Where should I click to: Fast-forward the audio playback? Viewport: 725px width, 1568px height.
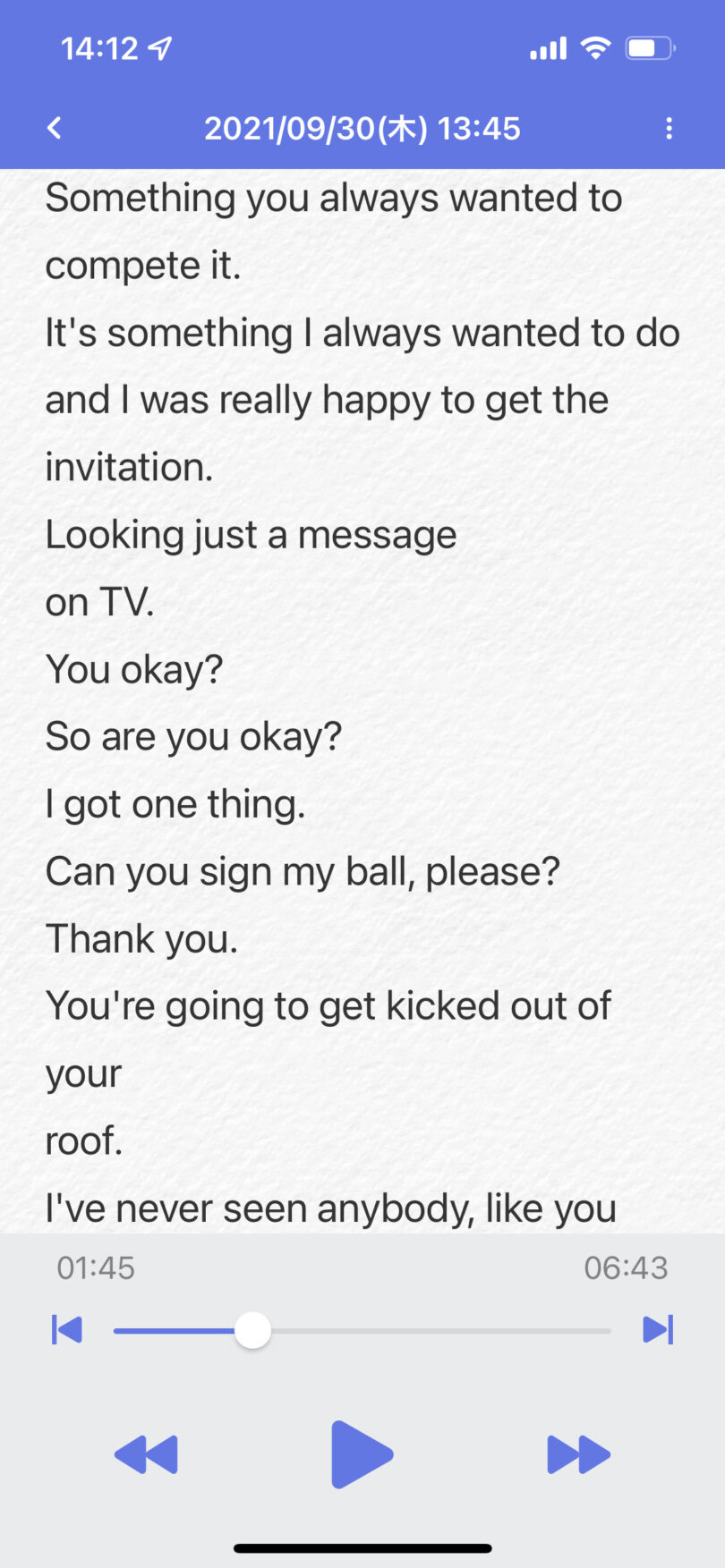click(x=578, y=1454)
